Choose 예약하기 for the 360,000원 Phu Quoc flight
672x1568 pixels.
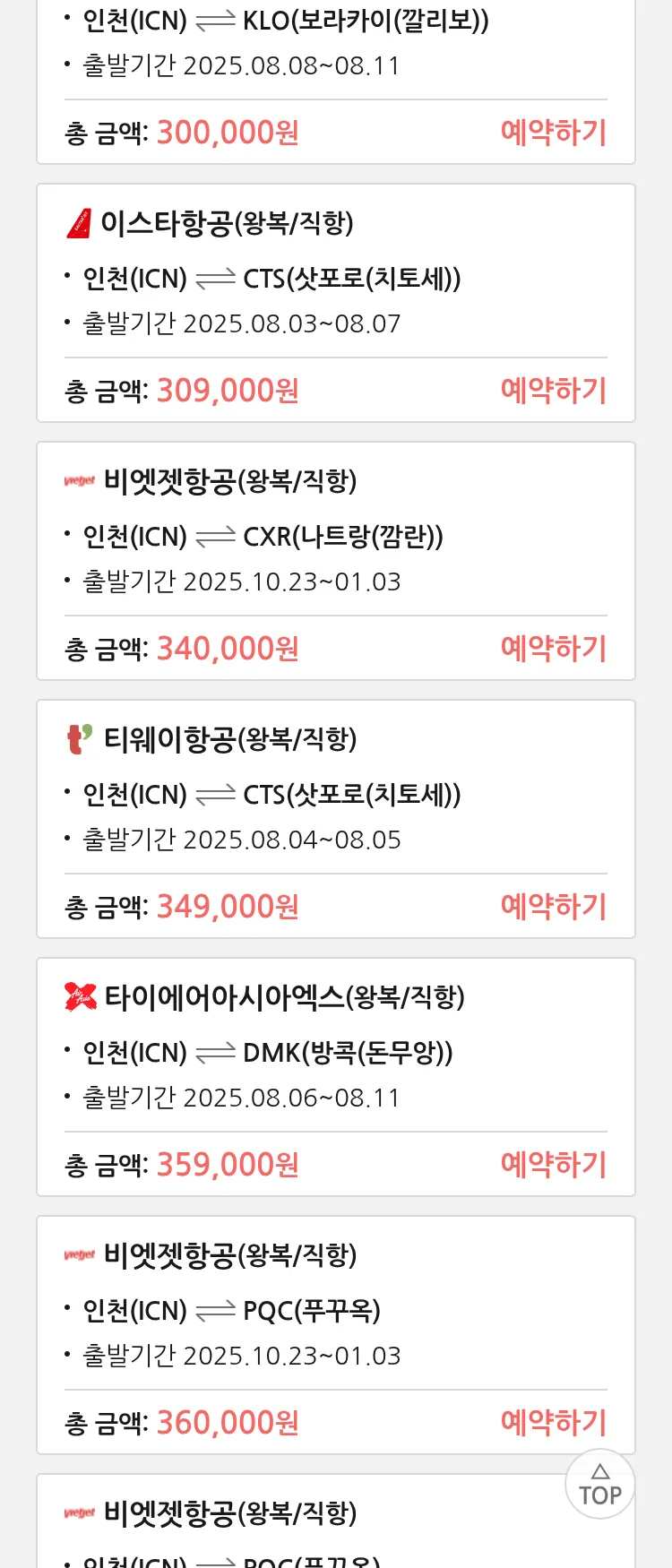(x=553, y=1423)
